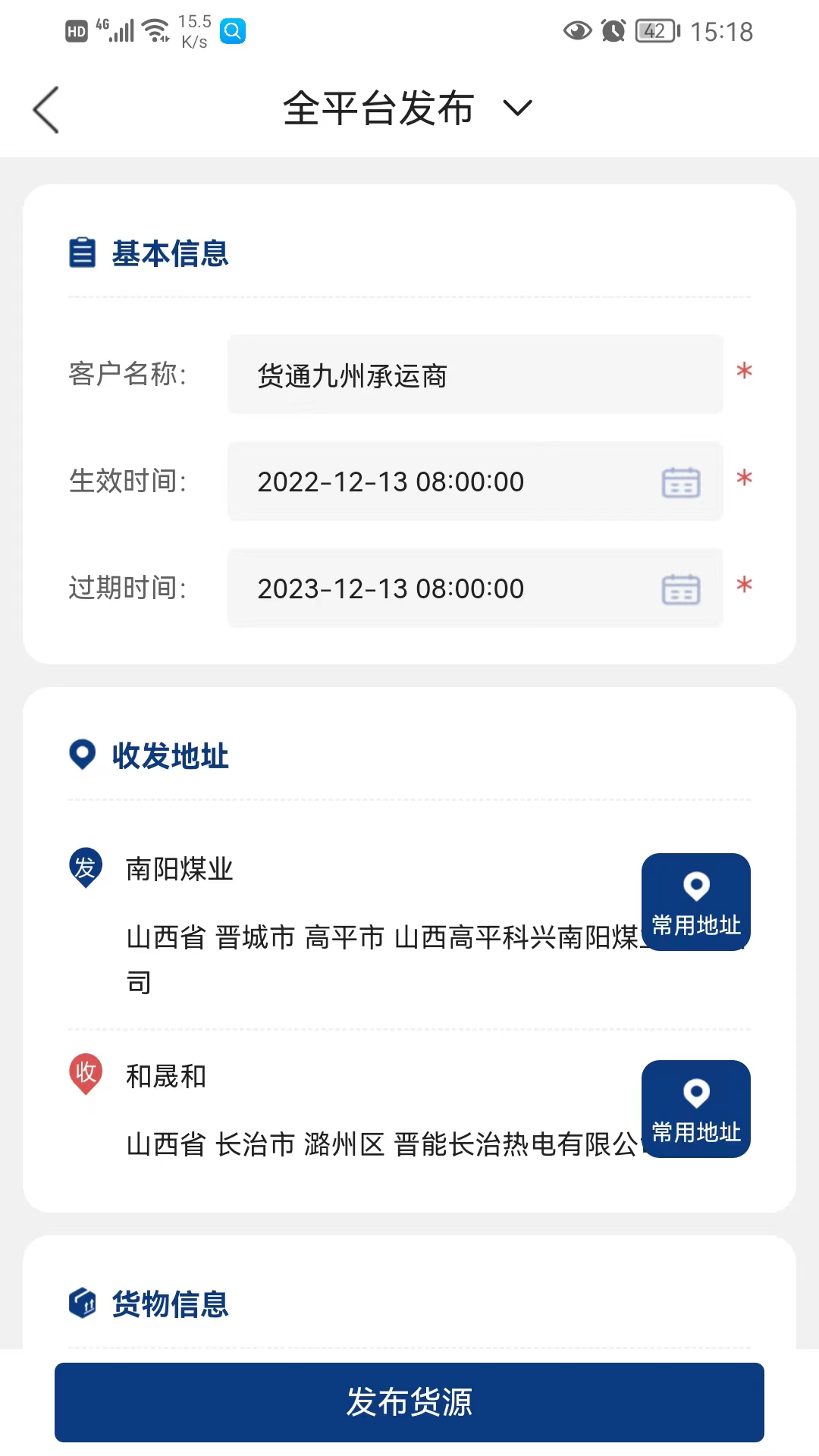Open the calendar picker for 生效时间
The height and width of the screenshot is (1456, 819).
681,482
